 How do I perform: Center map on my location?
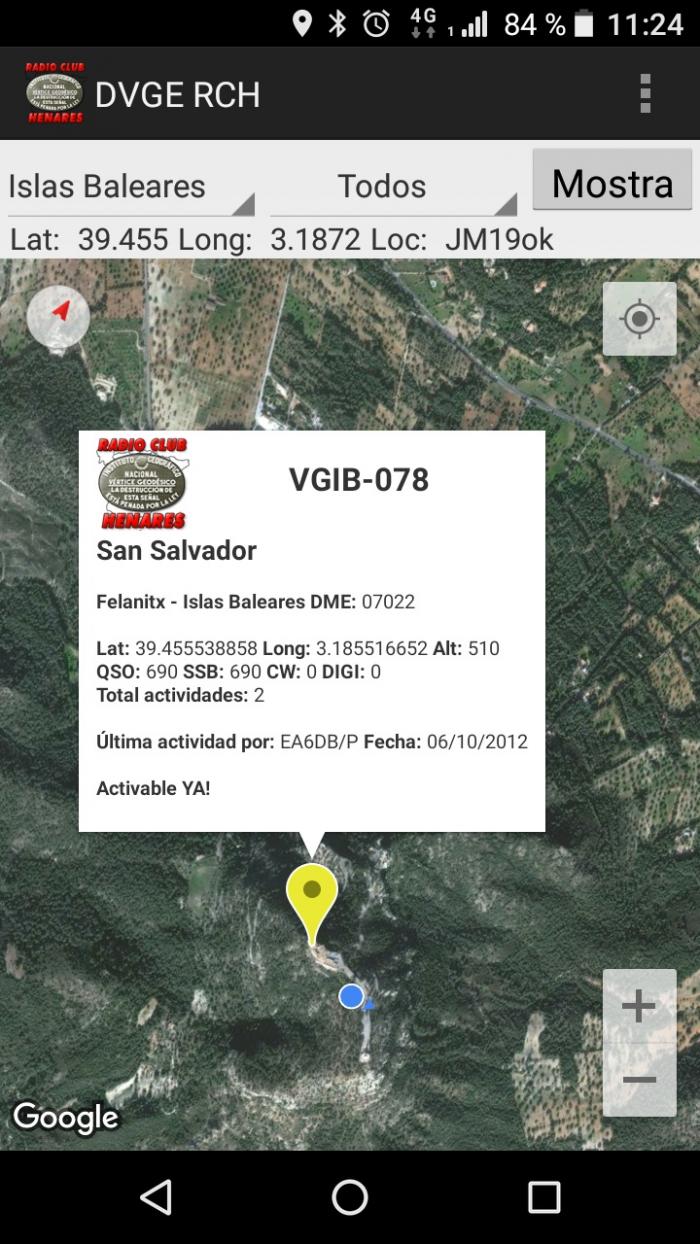[639, 319]
